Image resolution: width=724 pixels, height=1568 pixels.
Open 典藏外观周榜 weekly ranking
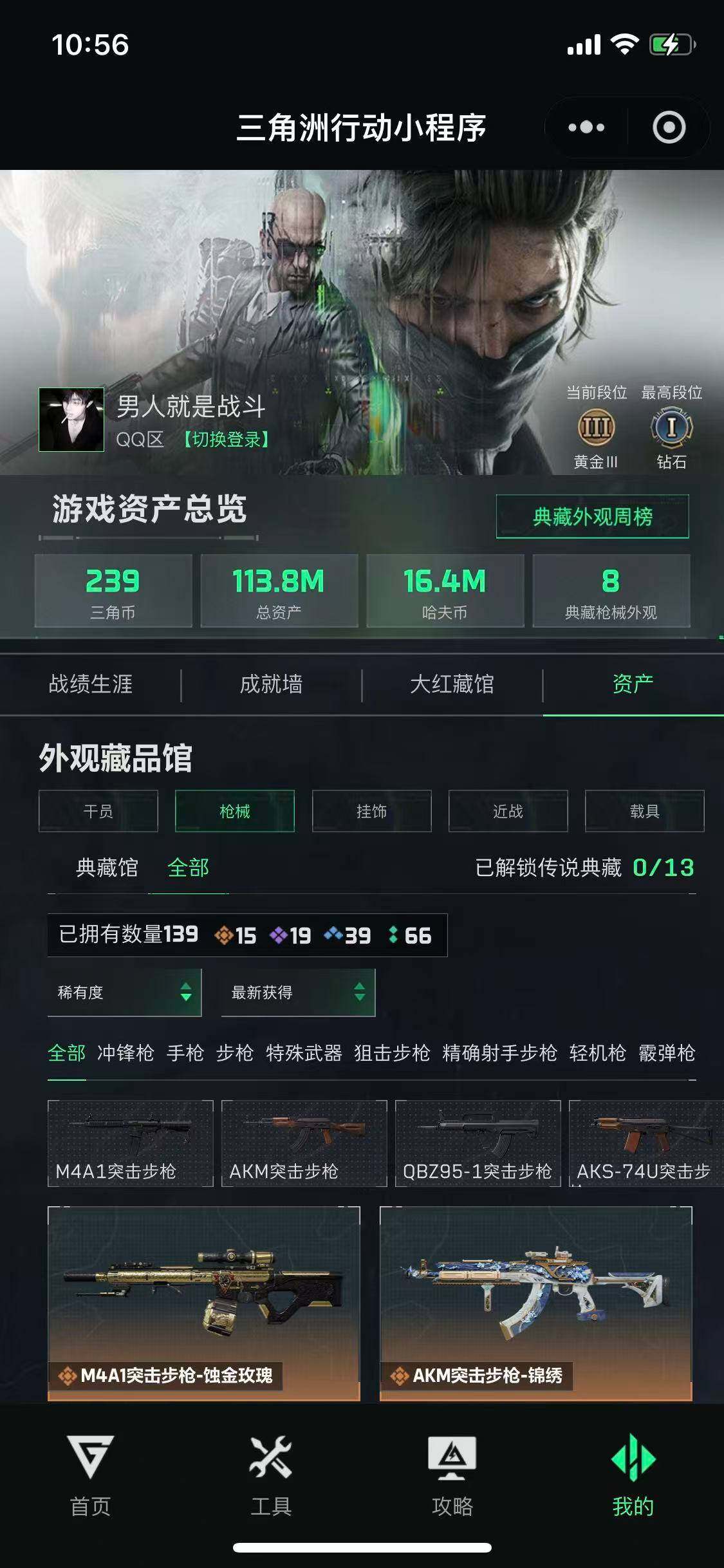pyautogui.click(x=593, y=516)
